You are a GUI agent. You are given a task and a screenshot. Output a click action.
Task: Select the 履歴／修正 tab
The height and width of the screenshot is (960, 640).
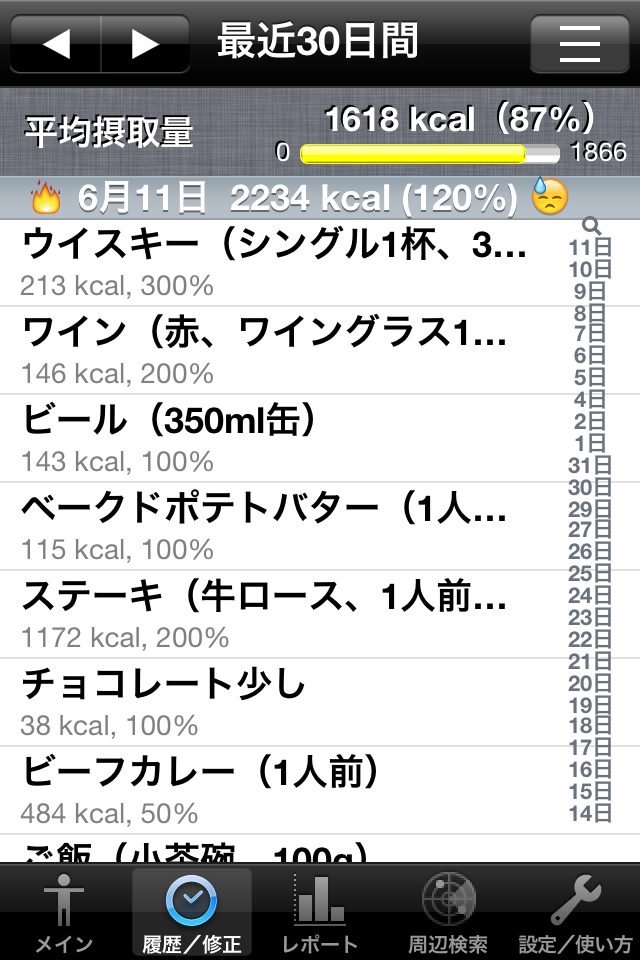pyautogui.click(x=192, y=912)
